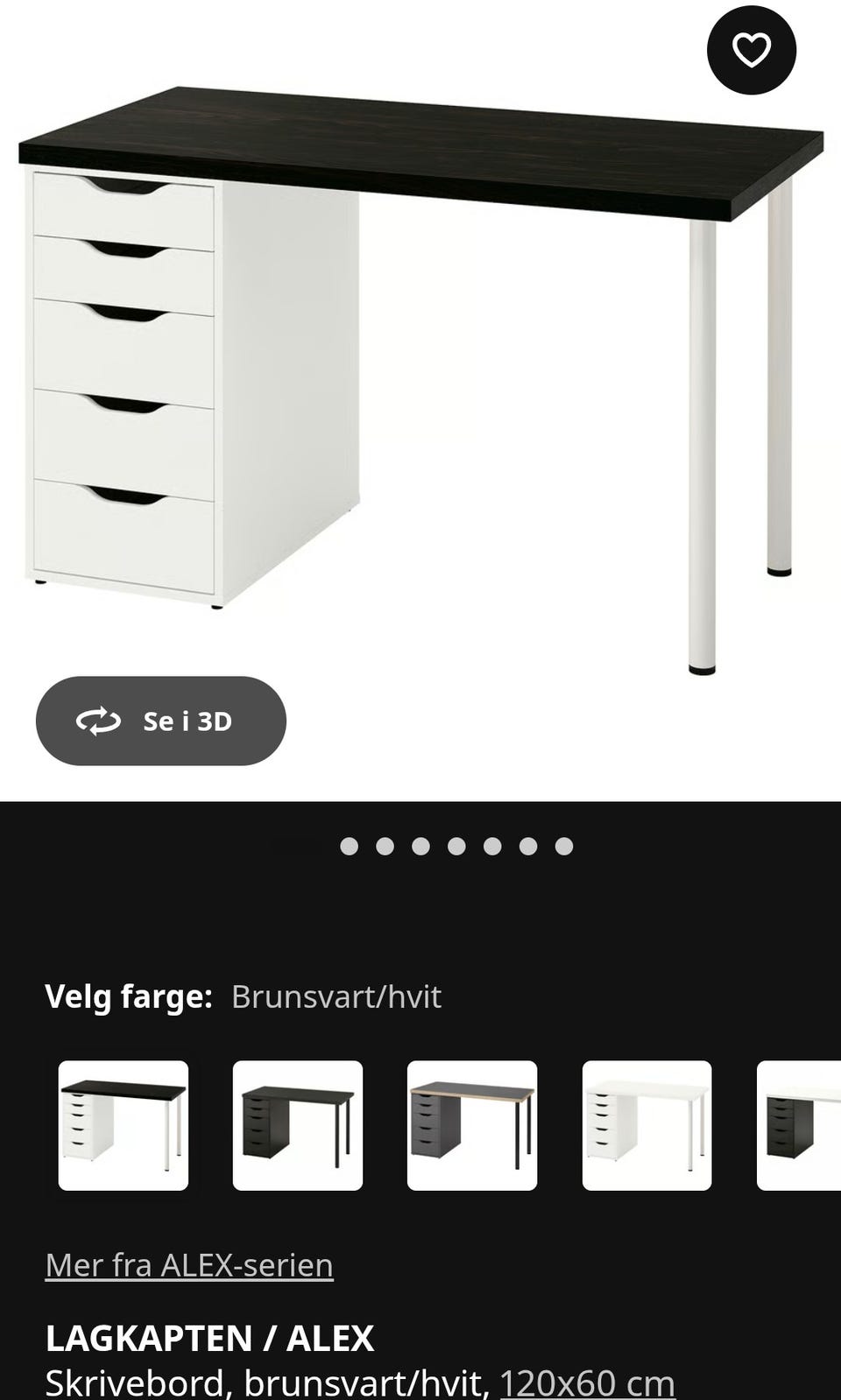The height and width of the screenshot is (1400, 841).
Task: Select the all white desk color variant
Action: [647, 1125]
